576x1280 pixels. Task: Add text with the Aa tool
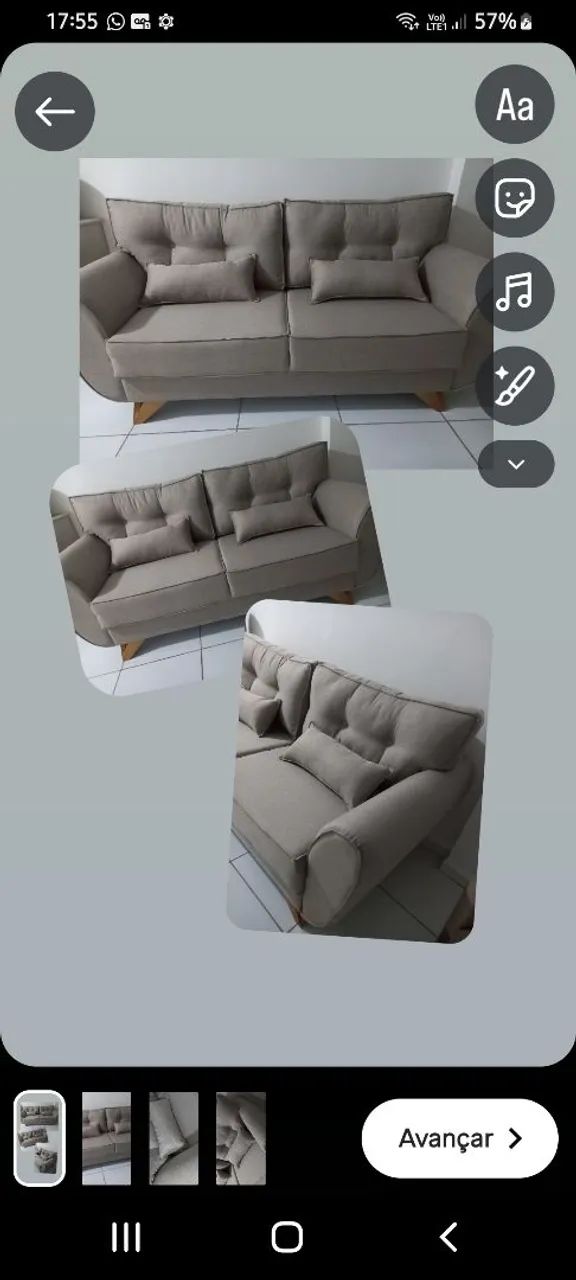coord(515,104)
